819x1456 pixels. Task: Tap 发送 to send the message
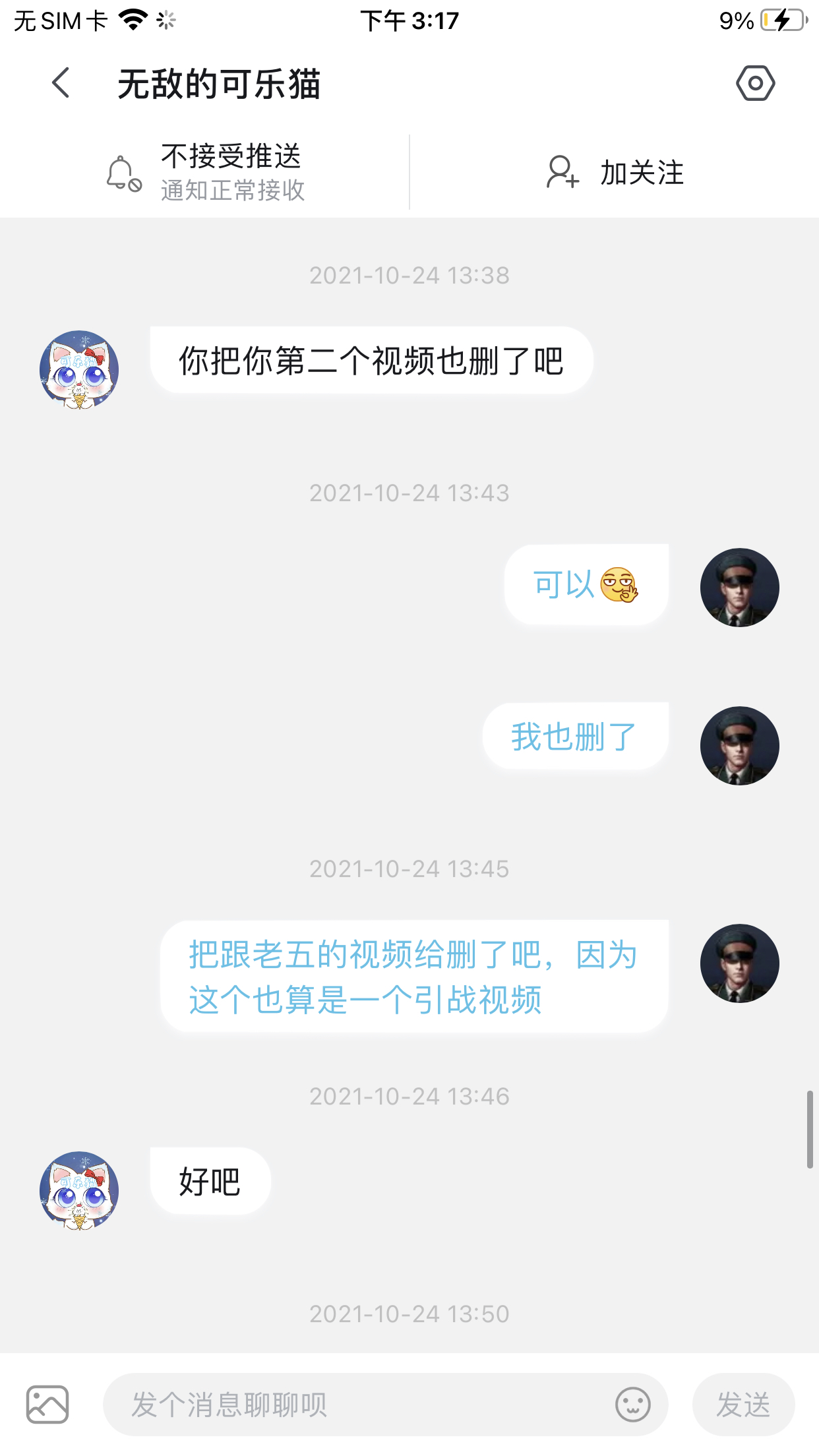point(743,1405)
